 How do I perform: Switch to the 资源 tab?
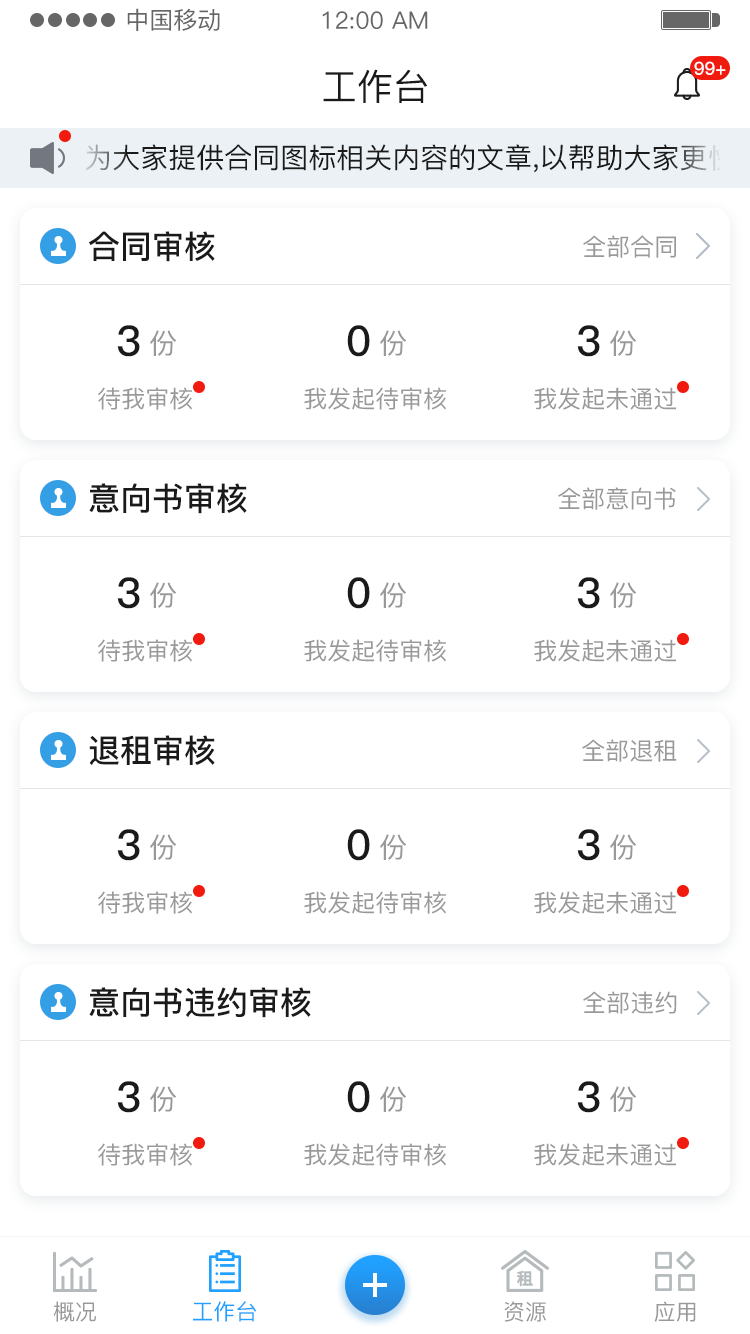click(525, 1287)
